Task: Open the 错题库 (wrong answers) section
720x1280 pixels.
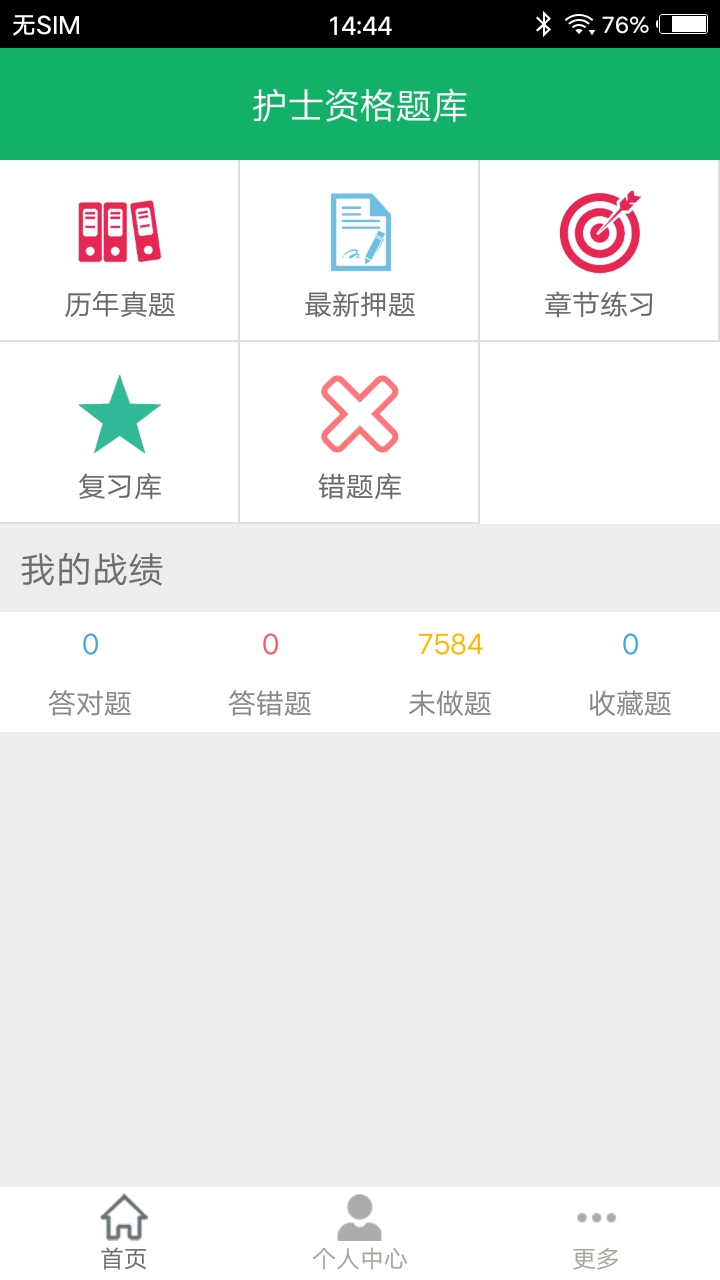Action: pos(358,430)
